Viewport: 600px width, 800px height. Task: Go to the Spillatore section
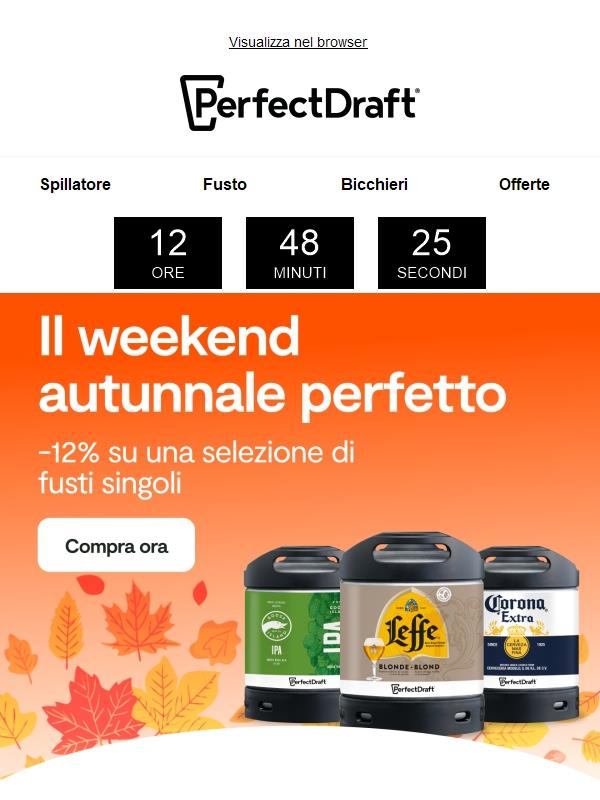pos(75,184)
